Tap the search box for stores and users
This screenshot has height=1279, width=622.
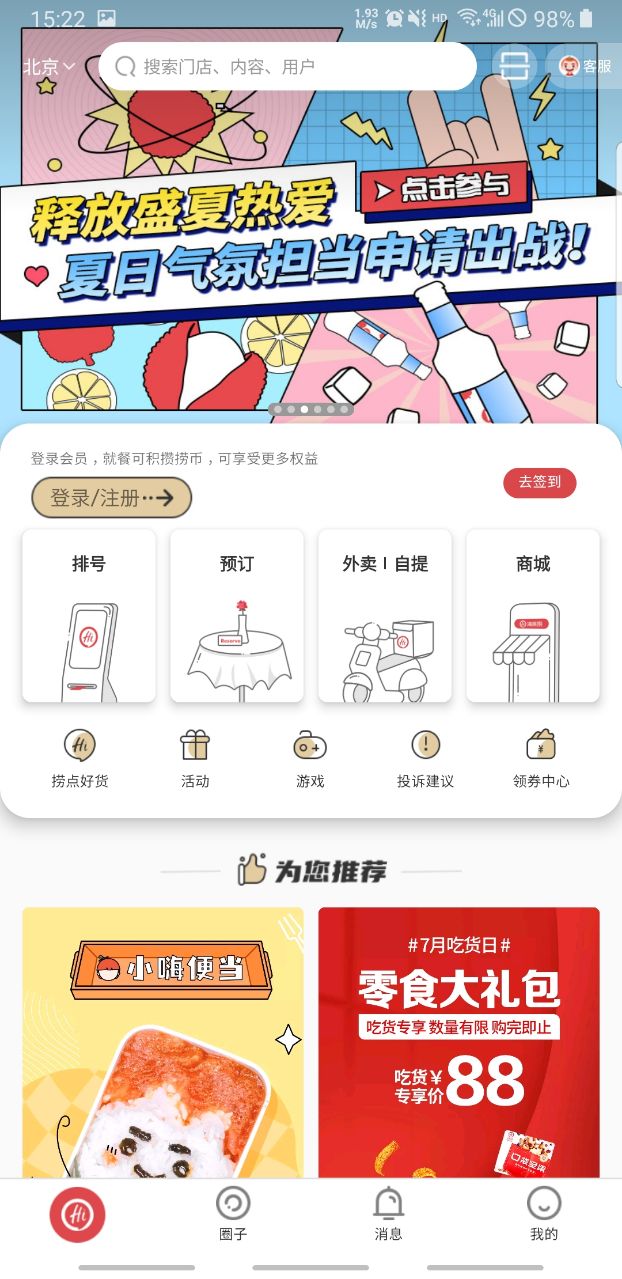click(x=288, y=67)
